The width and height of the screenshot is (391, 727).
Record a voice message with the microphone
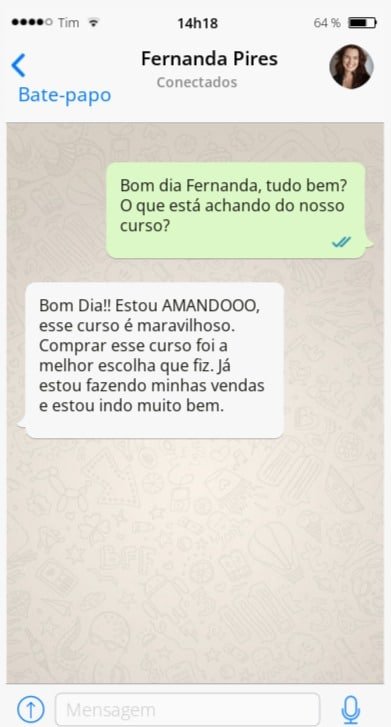(x=351, y=709)
